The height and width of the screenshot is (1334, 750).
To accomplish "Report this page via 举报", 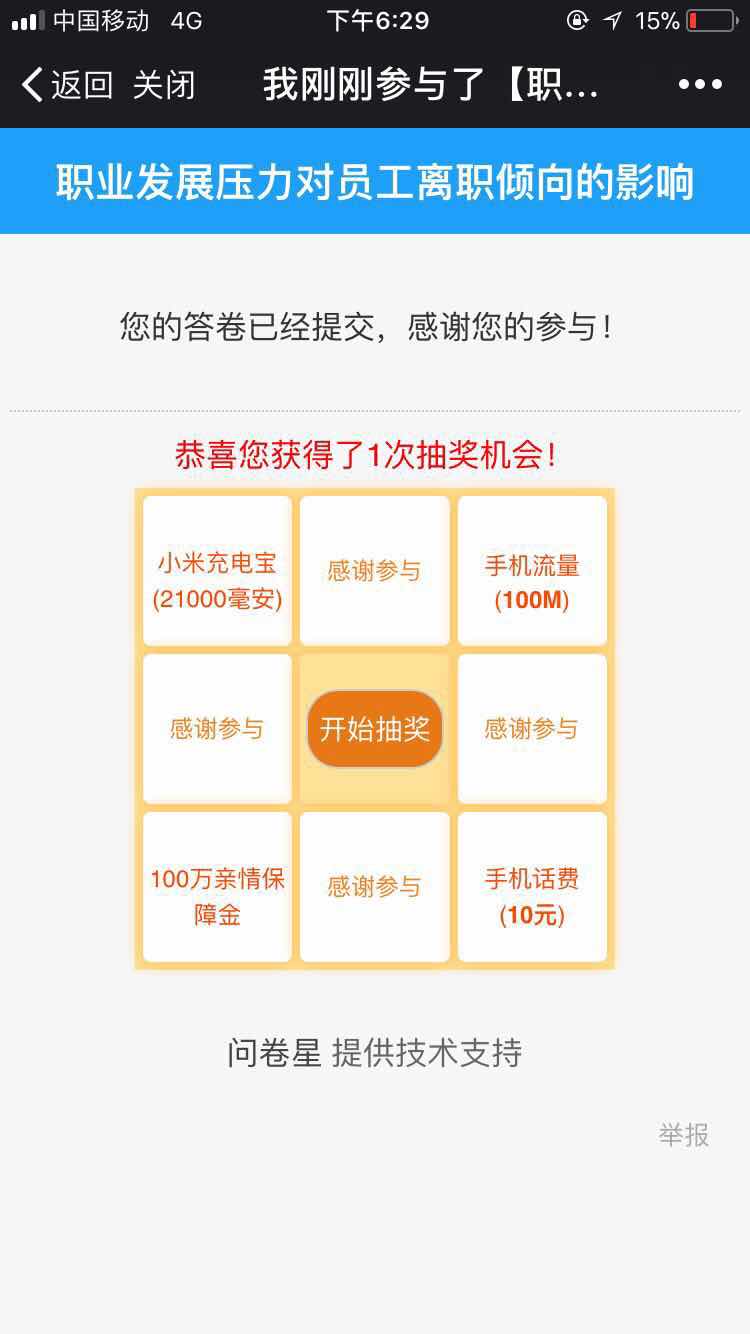I will 684,1135.
